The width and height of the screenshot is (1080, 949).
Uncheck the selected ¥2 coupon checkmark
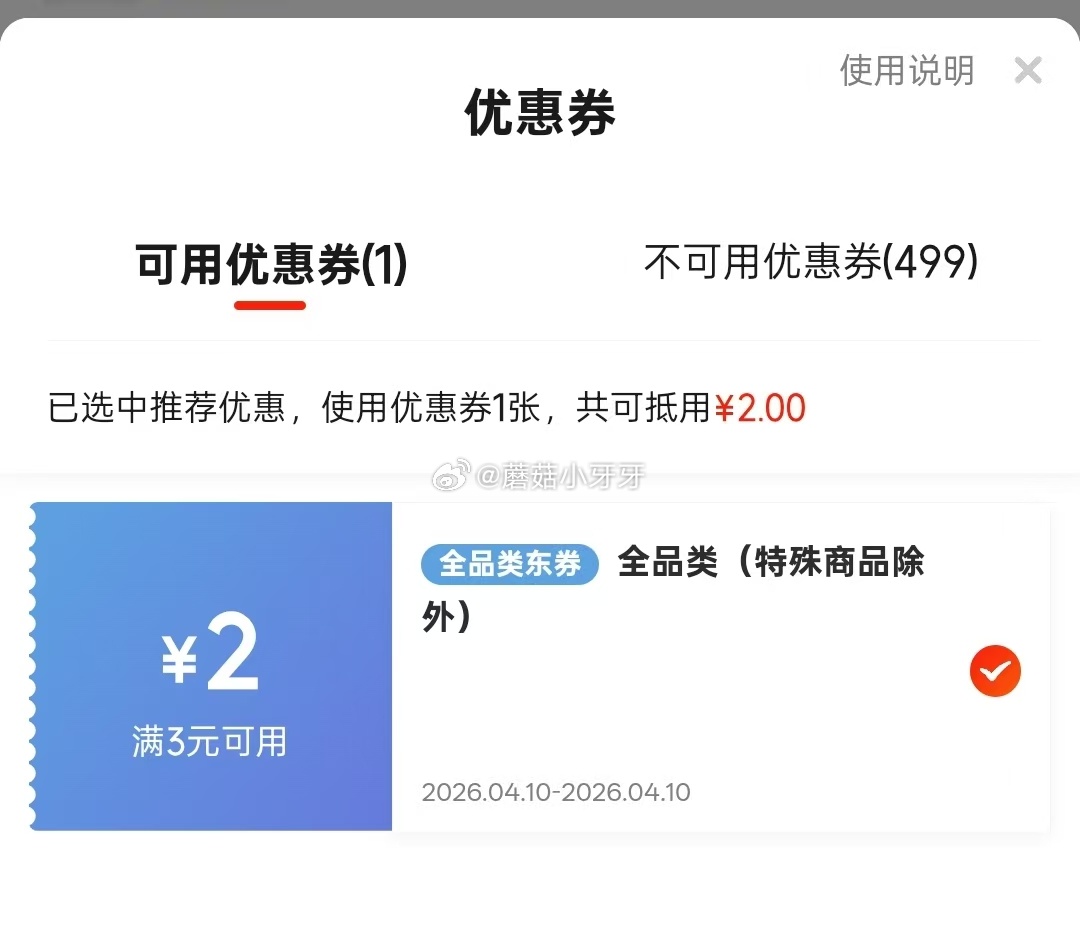click(995, 671)
